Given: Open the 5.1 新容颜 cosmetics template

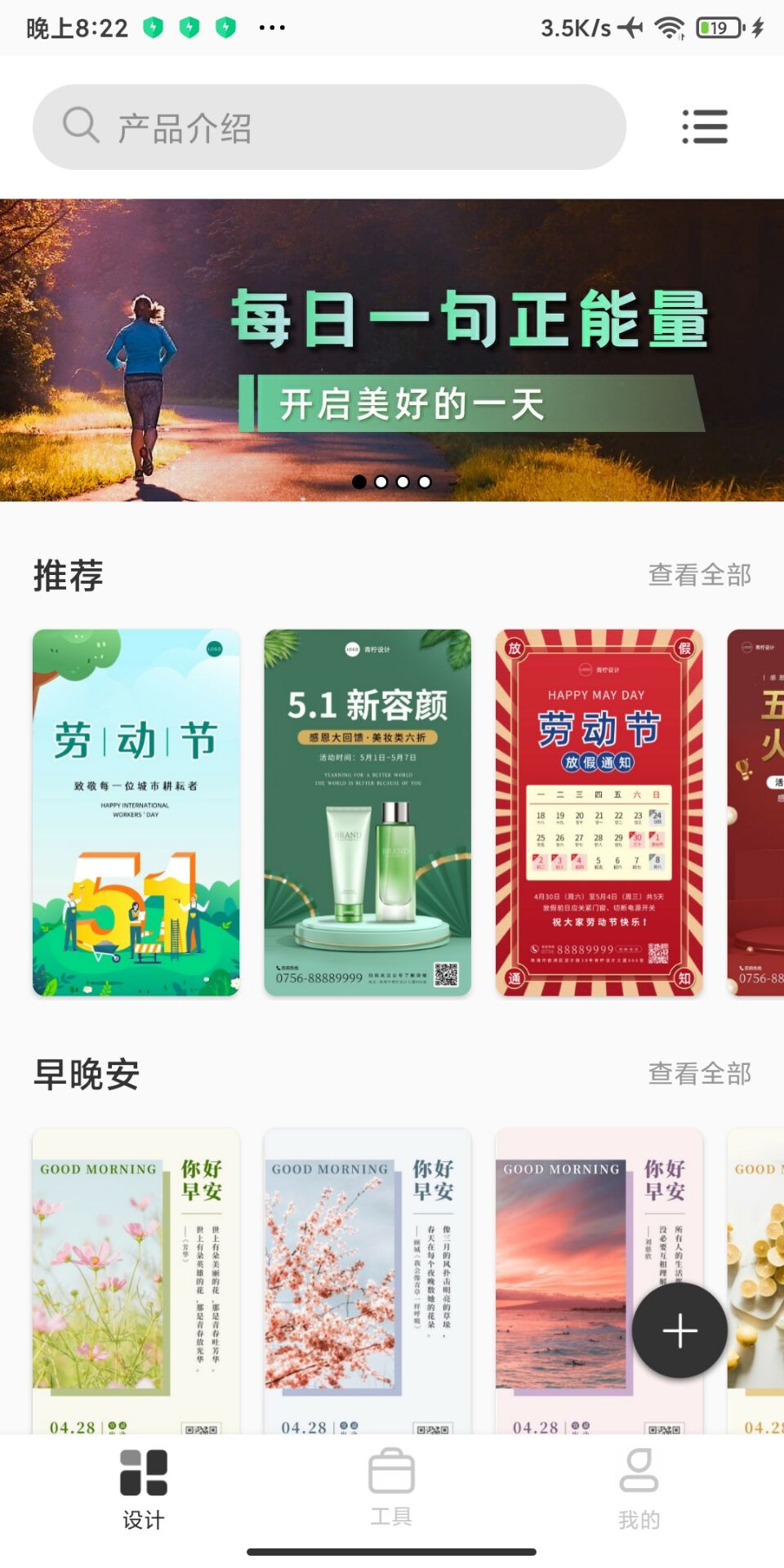Looking at the screenshot, I should (367, 812).
